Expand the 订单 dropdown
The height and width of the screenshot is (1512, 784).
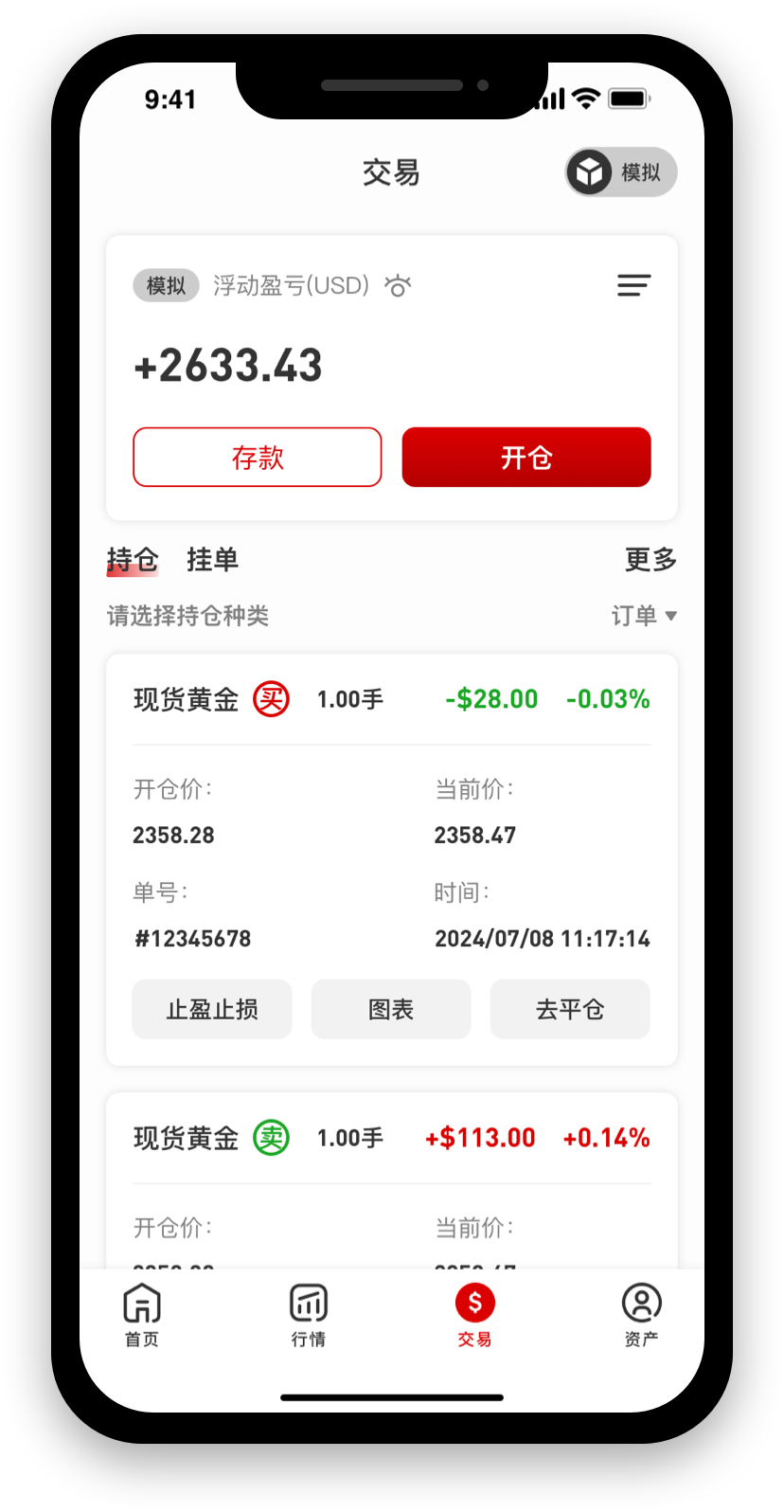pos(644,616)
